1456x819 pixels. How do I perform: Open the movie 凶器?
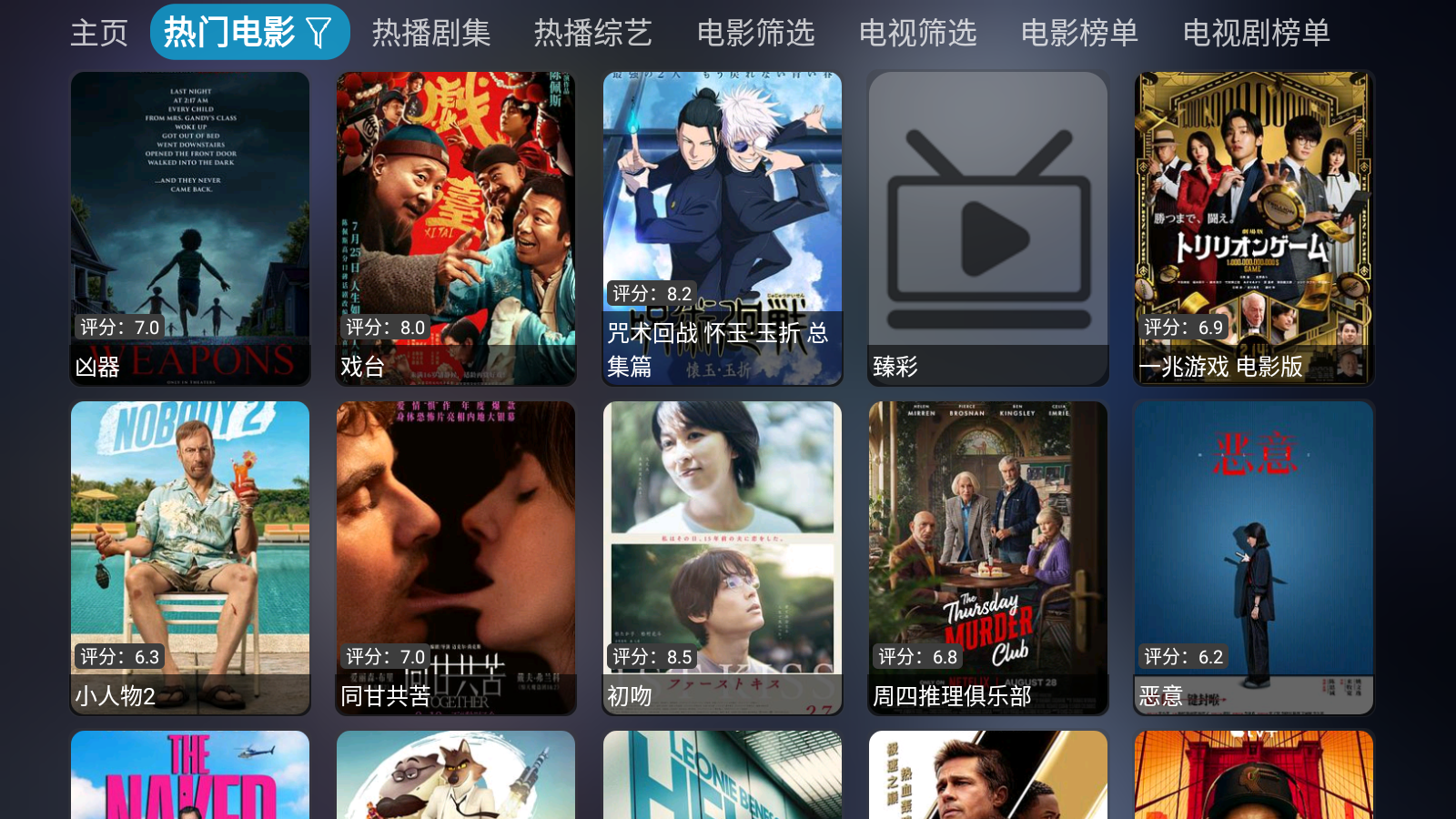[x=190, y=227]
